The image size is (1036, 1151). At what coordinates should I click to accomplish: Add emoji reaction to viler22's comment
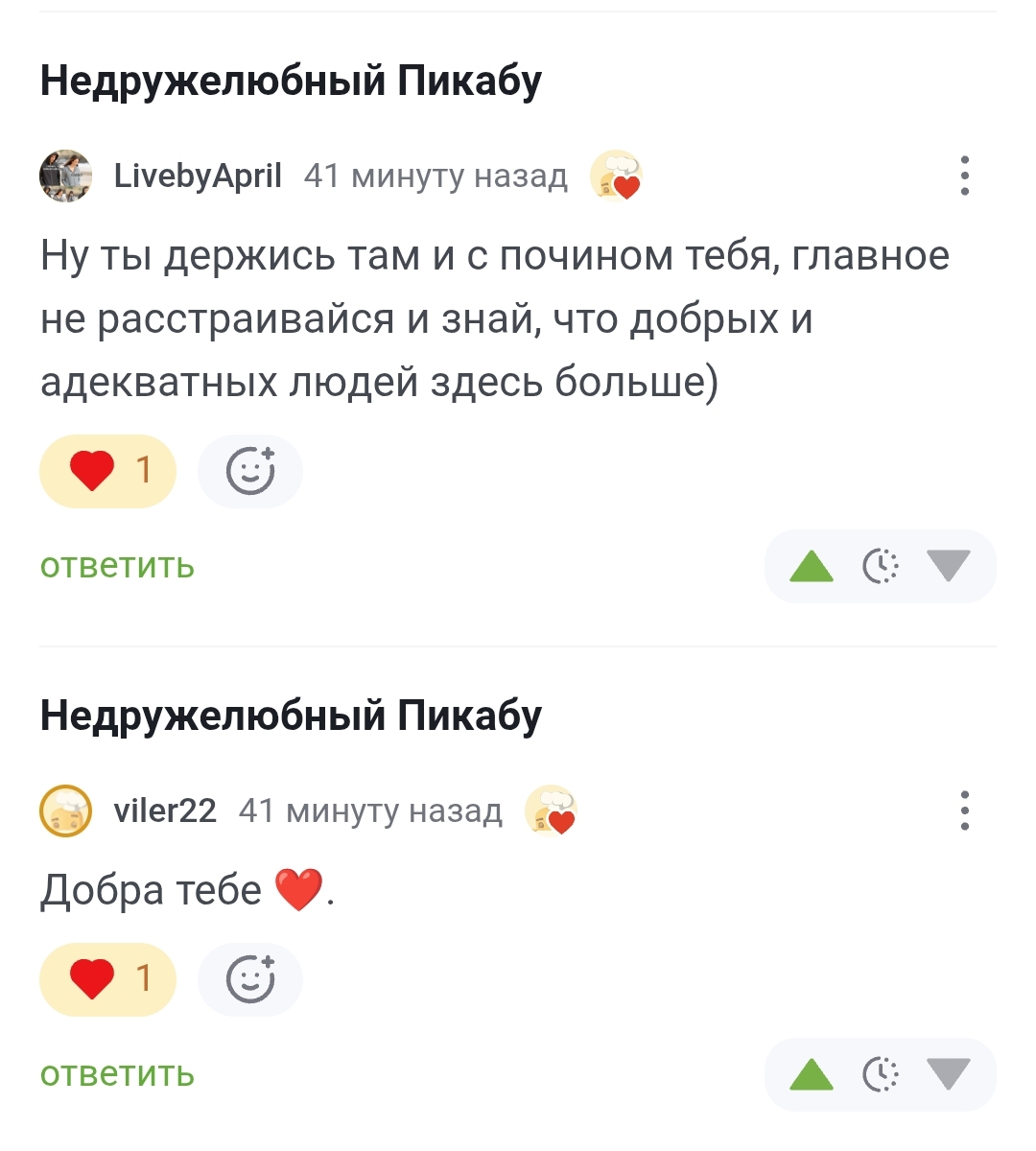tap(250, 979)
